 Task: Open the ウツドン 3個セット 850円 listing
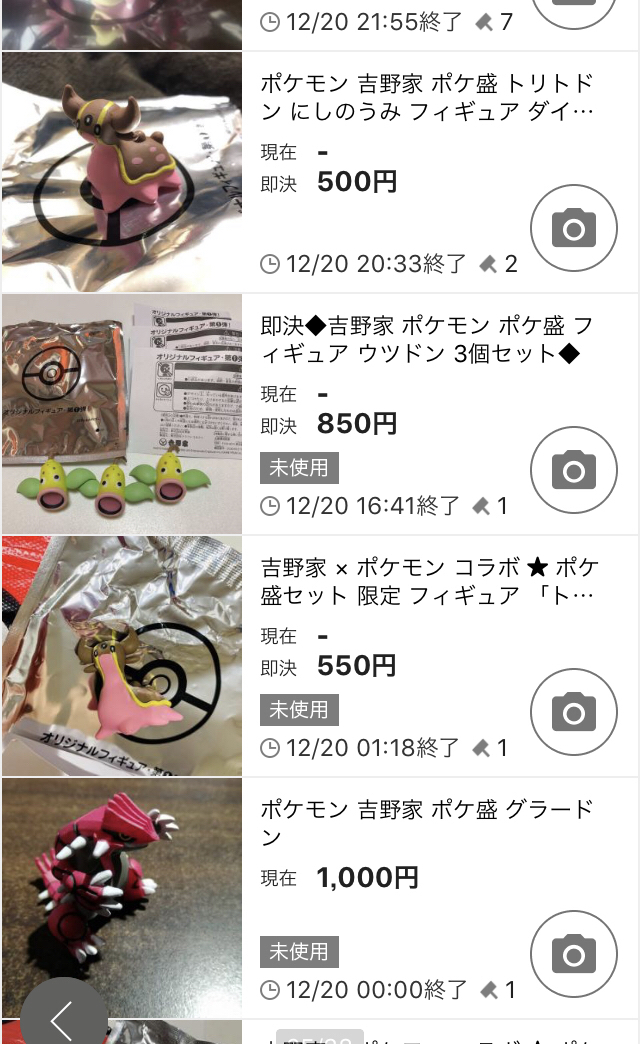[427, 339]
